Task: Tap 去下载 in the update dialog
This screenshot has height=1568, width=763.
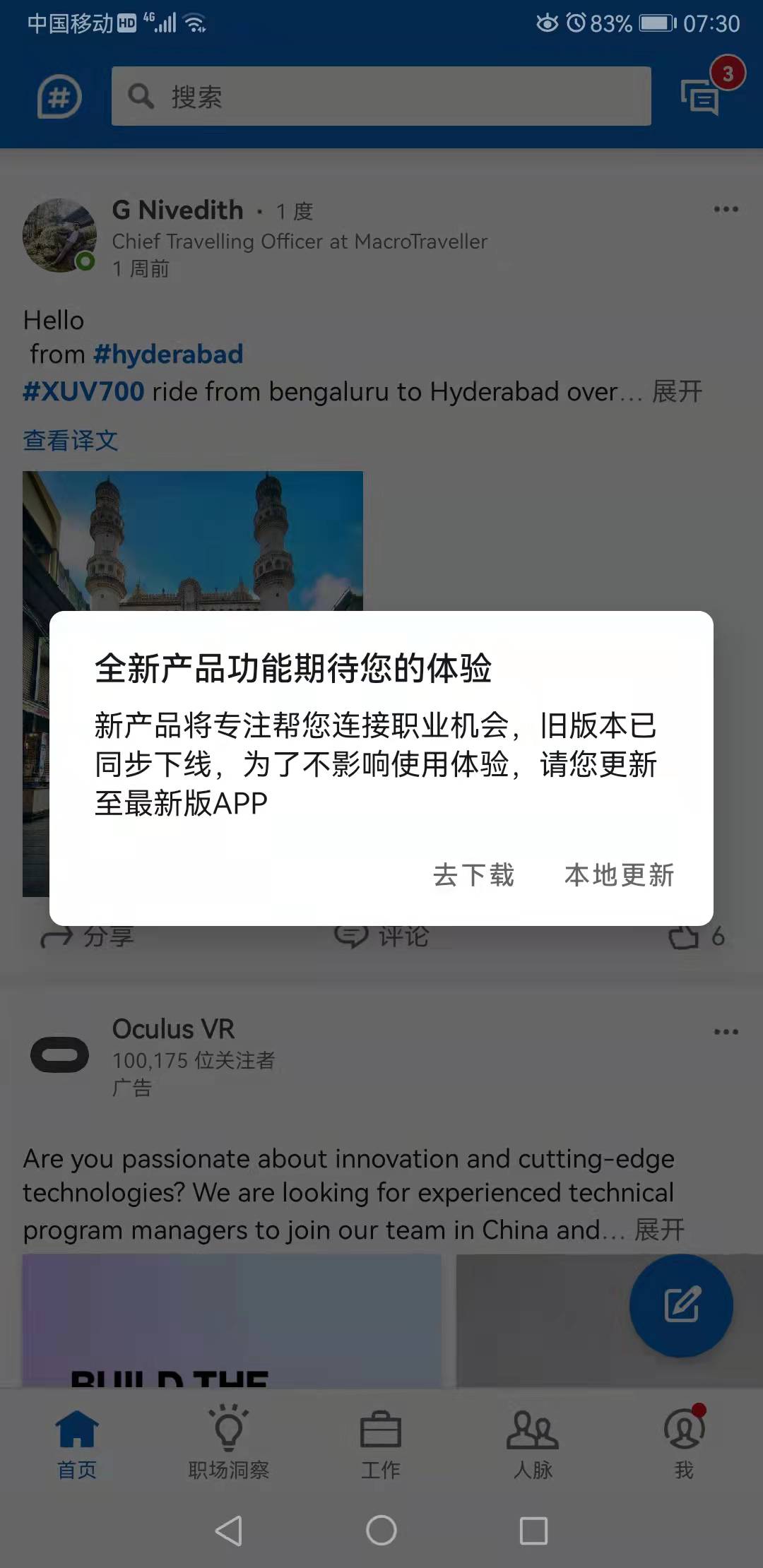Action: tap(473, 875)
